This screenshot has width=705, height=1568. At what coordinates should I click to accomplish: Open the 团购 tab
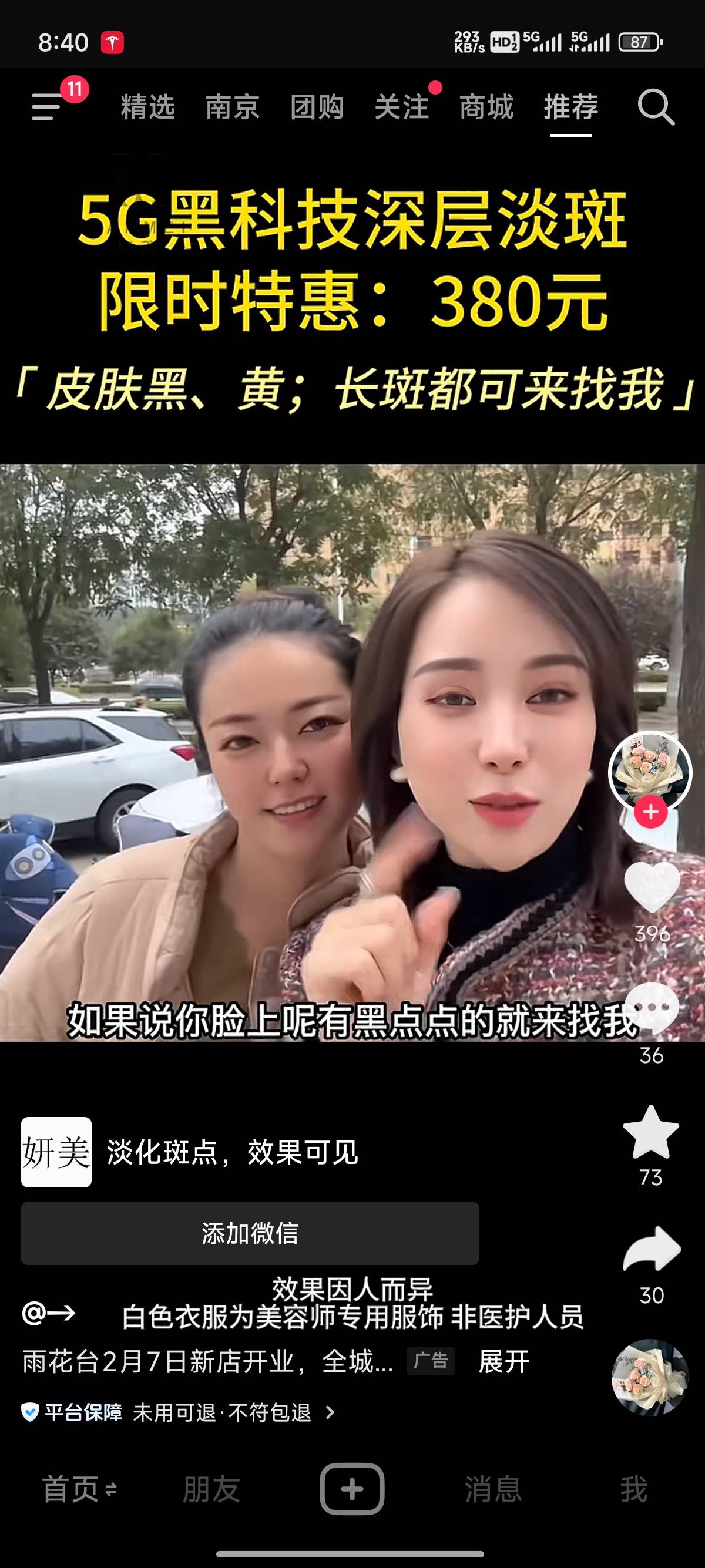(317, 107)
